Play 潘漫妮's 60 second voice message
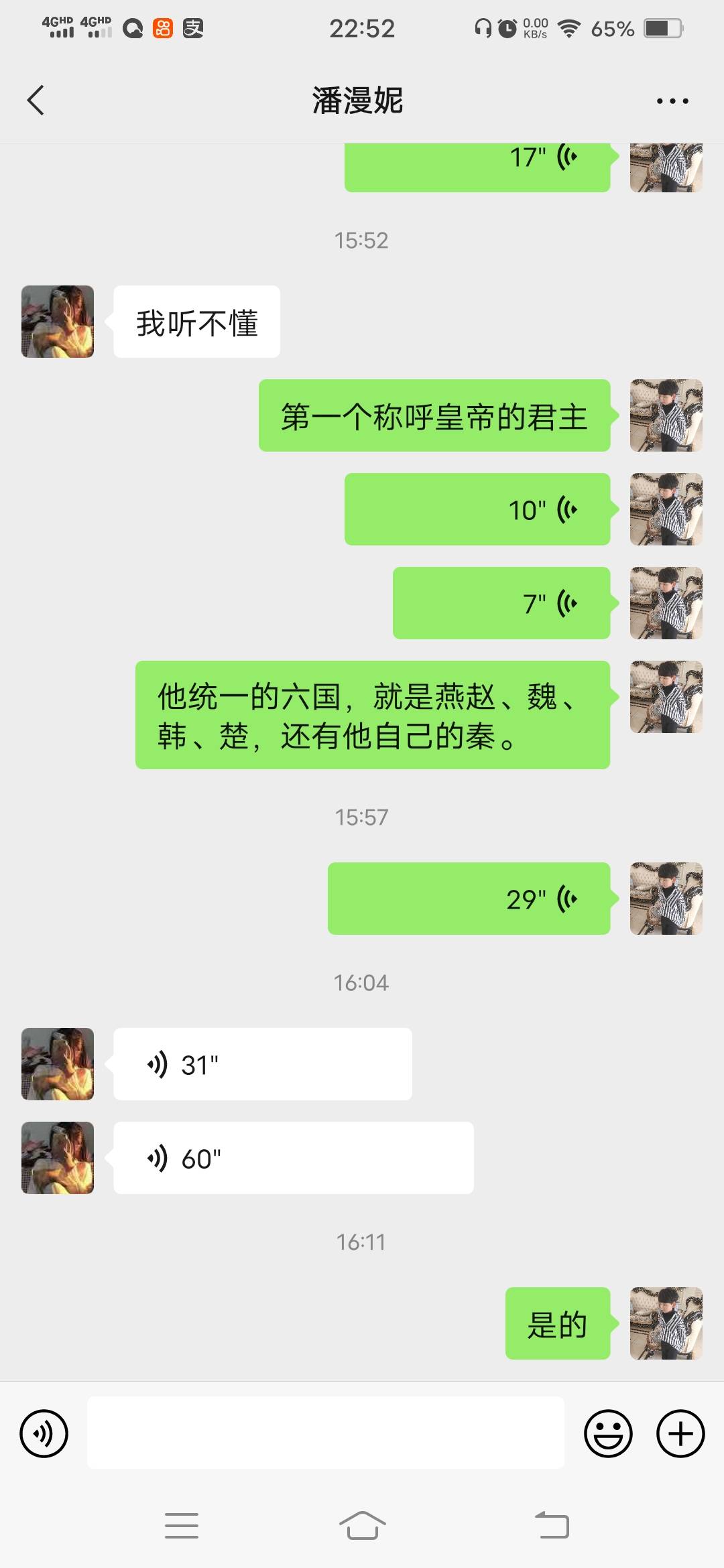Viewport: 724px width, 1568px height. 292,1157
